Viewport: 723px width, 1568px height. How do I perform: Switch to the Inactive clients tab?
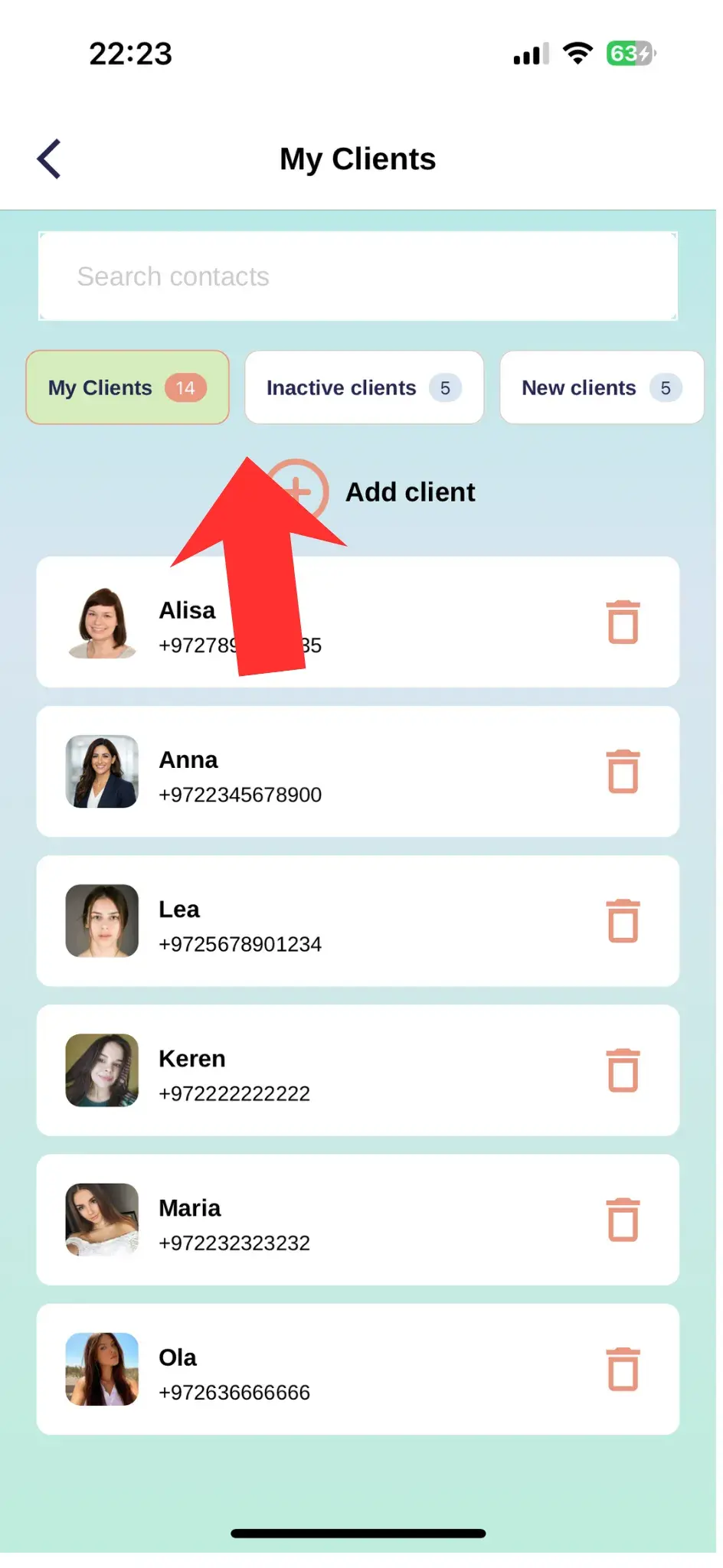pos(365,387)
